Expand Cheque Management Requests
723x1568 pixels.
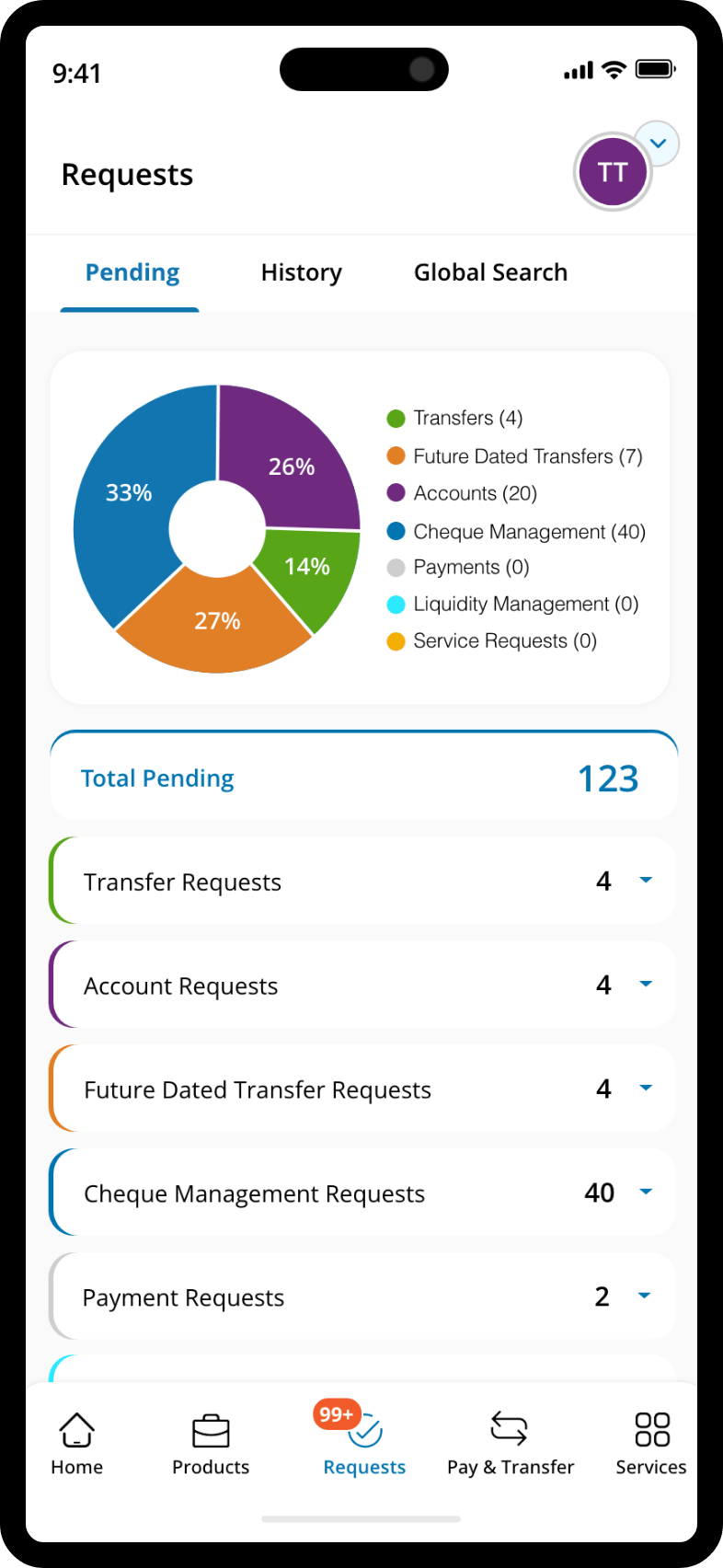click(362, 1193)
